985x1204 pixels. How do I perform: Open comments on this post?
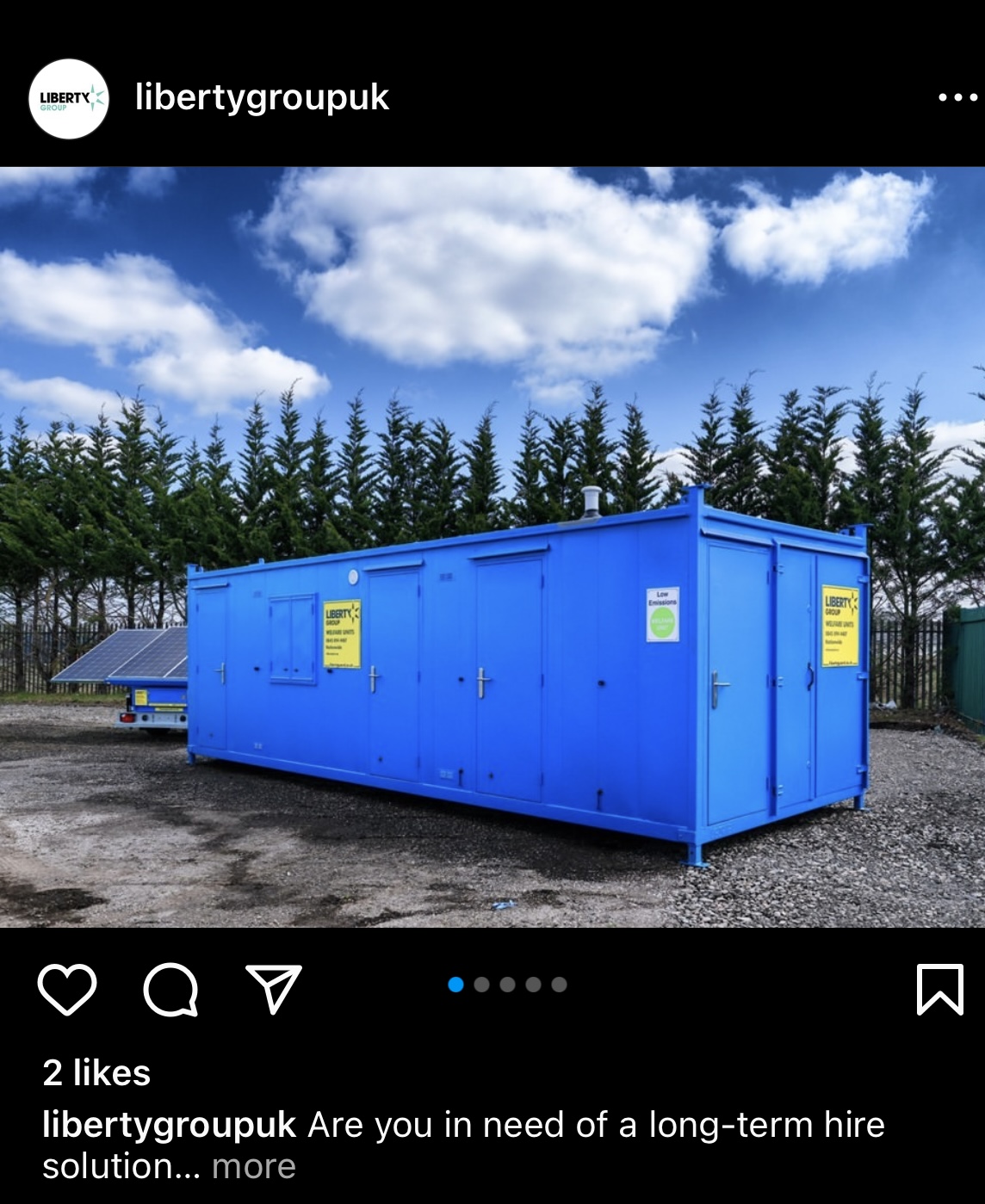(x=170, y=990)
